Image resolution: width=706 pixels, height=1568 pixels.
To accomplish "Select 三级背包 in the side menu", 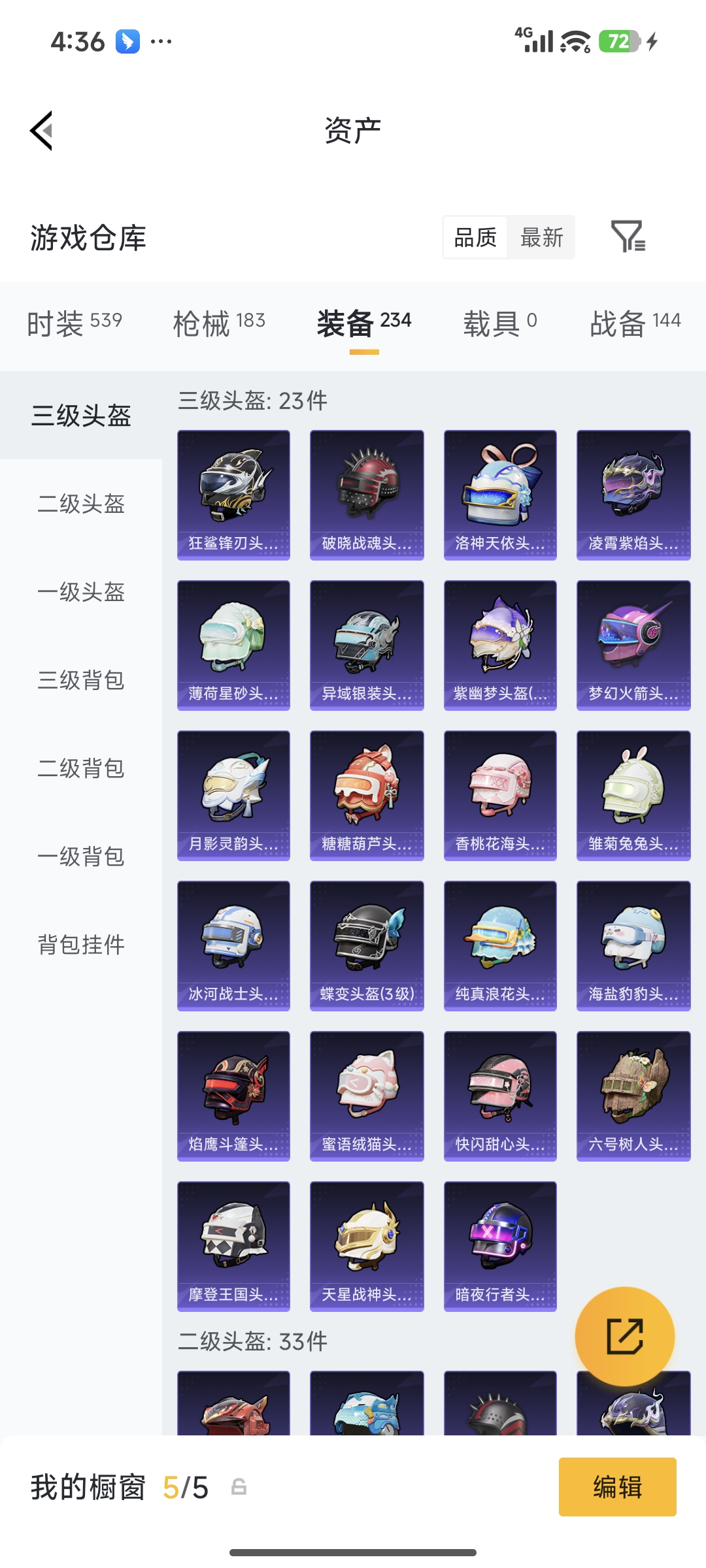I will (81, 680).
